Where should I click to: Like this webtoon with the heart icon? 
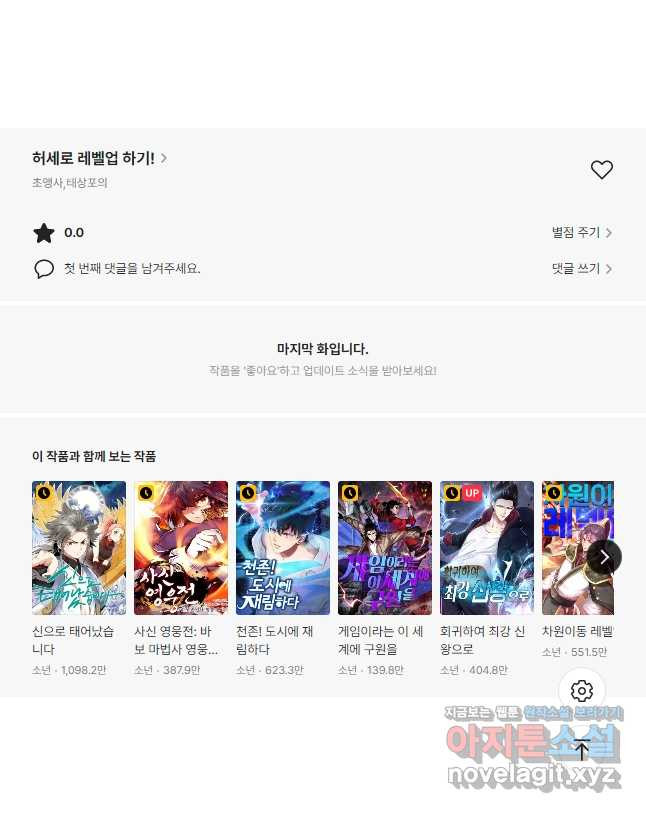(x=601, y=170)
